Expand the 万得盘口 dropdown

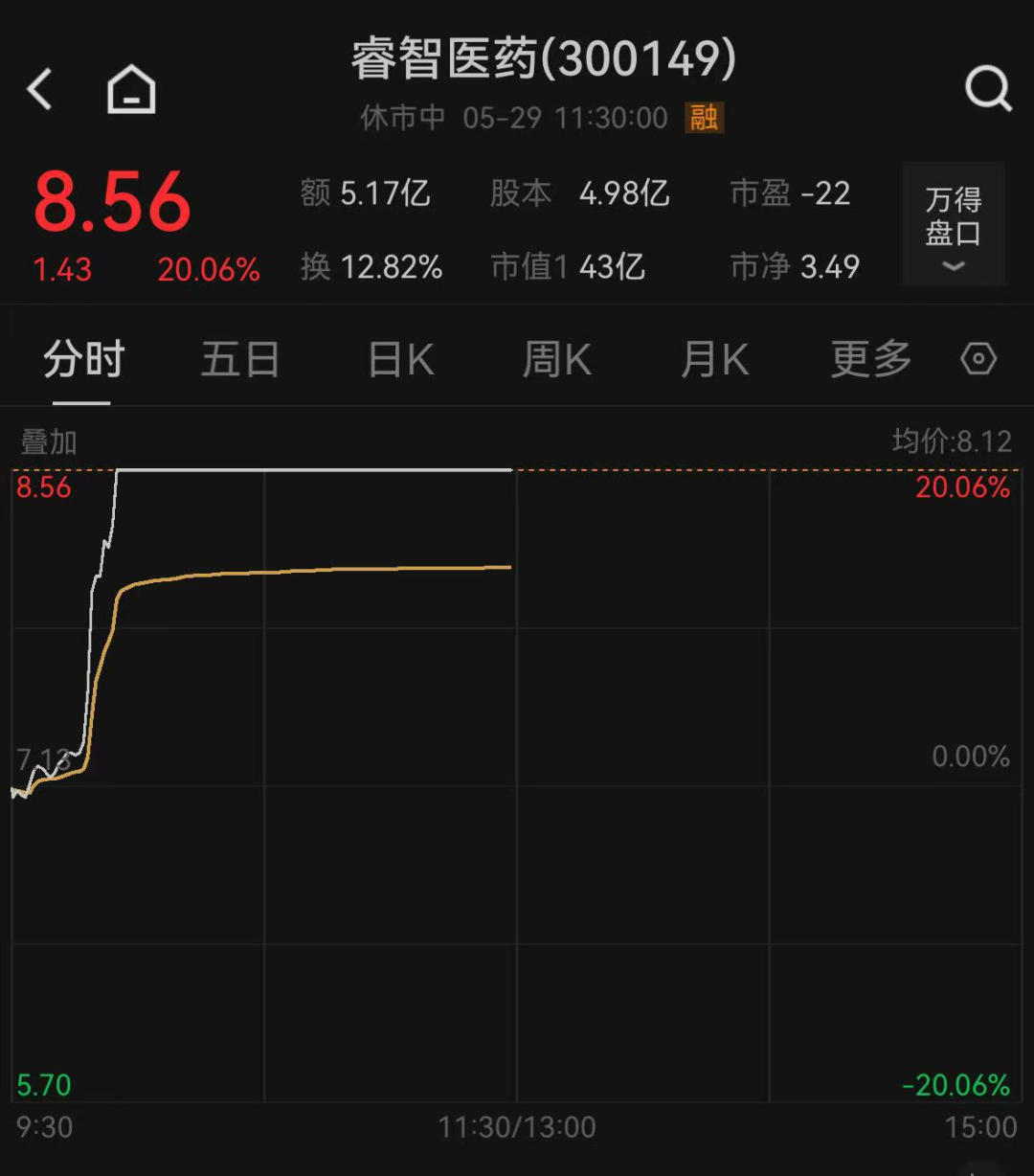[x=954, y=225]
